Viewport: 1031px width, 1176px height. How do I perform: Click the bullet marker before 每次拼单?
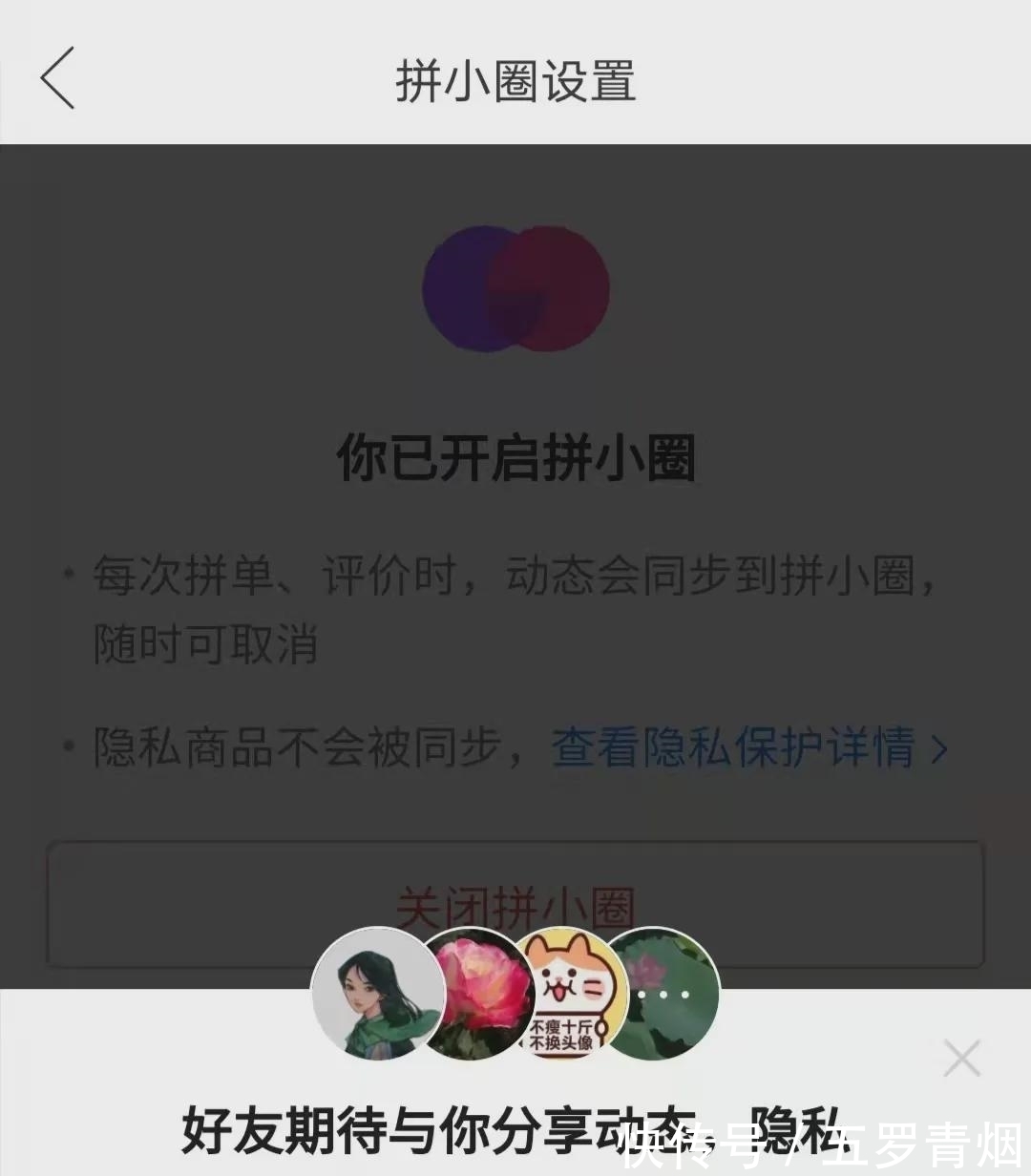click(x=65, y=573)
